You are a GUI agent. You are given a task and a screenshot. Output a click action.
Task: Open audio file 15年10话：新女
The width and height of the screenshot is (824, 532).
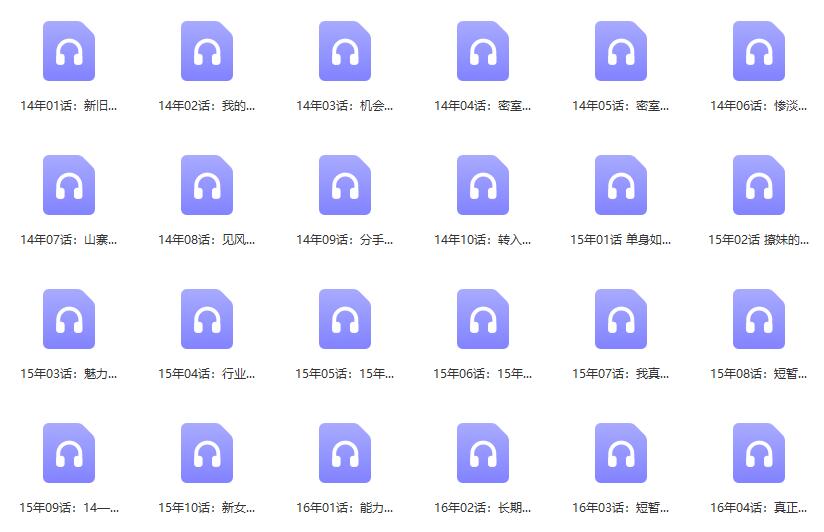[207, 453]
